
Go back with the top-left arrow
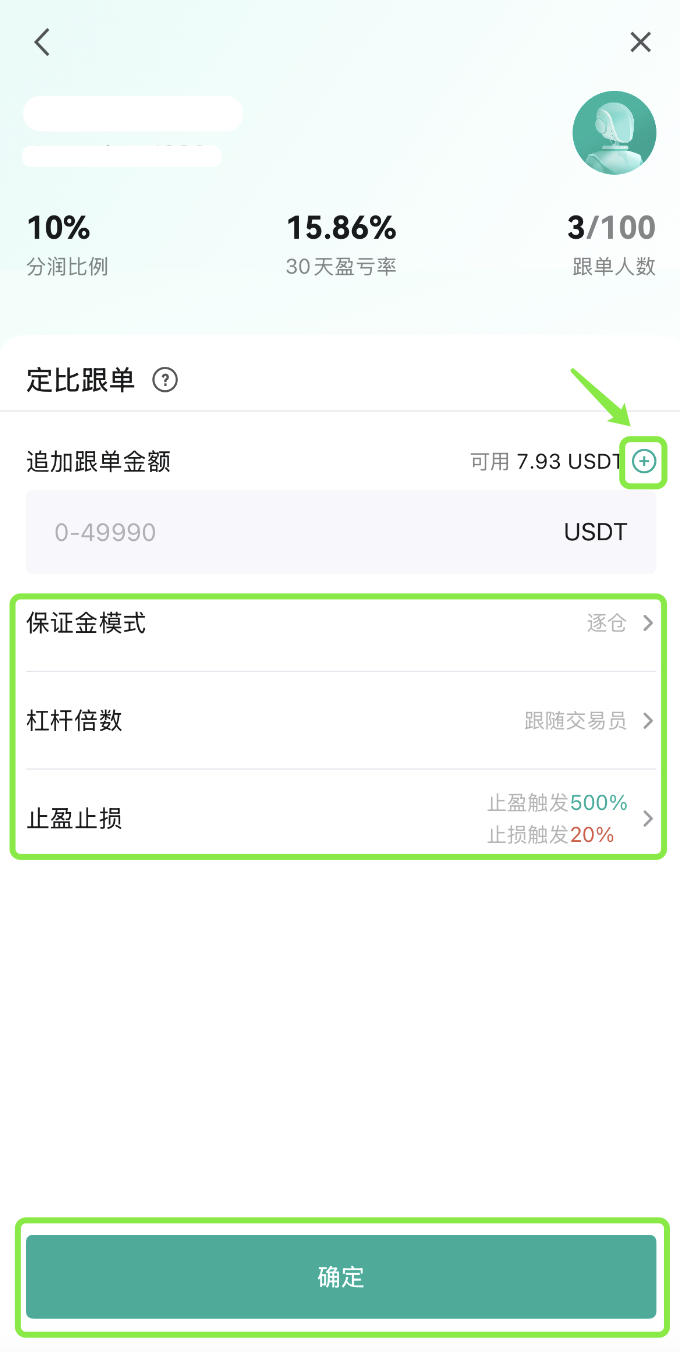pos(41,42)
